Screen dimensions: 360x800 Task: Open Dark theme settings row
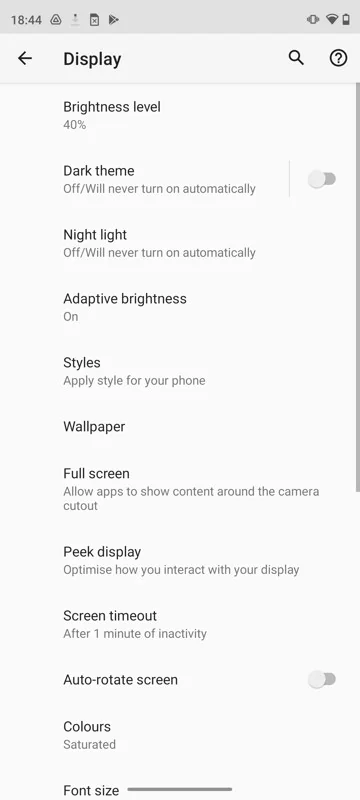pyautogui.click(x=144, y=179)
